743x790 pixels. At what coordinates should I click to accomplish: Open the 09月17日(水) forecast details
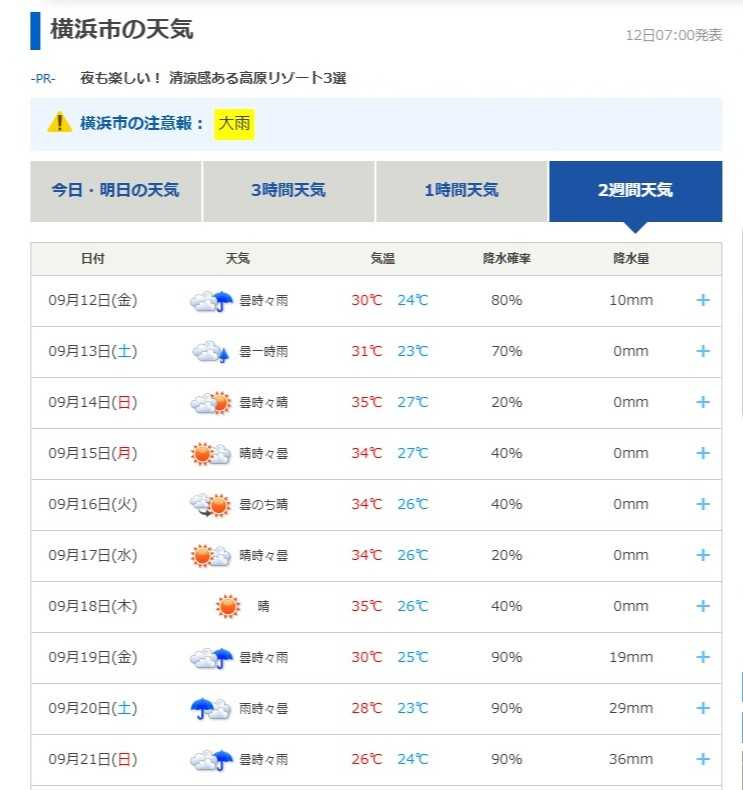pos(703,555)
